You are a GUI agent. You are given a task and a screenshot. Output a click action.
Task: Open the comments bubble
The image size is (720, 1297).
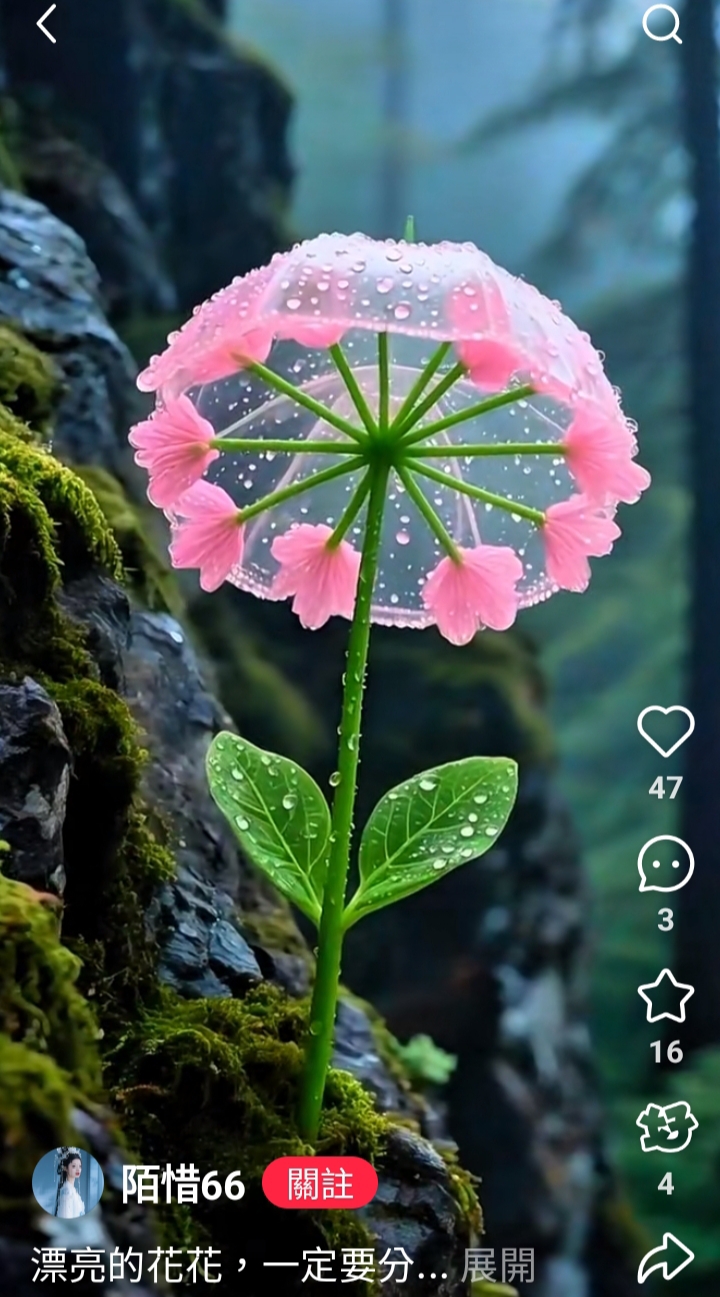666,864
